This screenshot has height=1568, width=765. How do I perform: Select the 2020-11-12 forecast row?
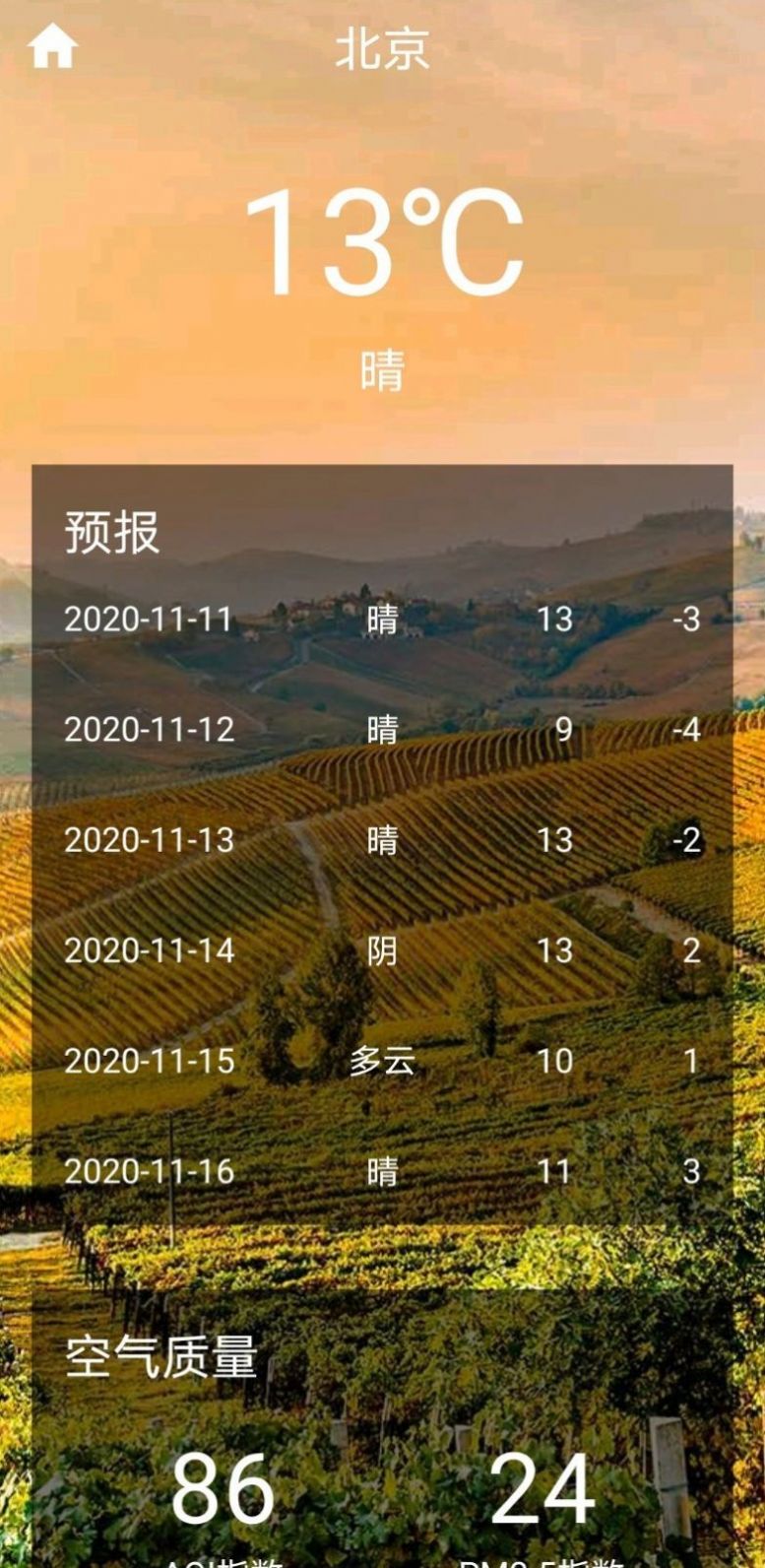click(x=382, y=730)
